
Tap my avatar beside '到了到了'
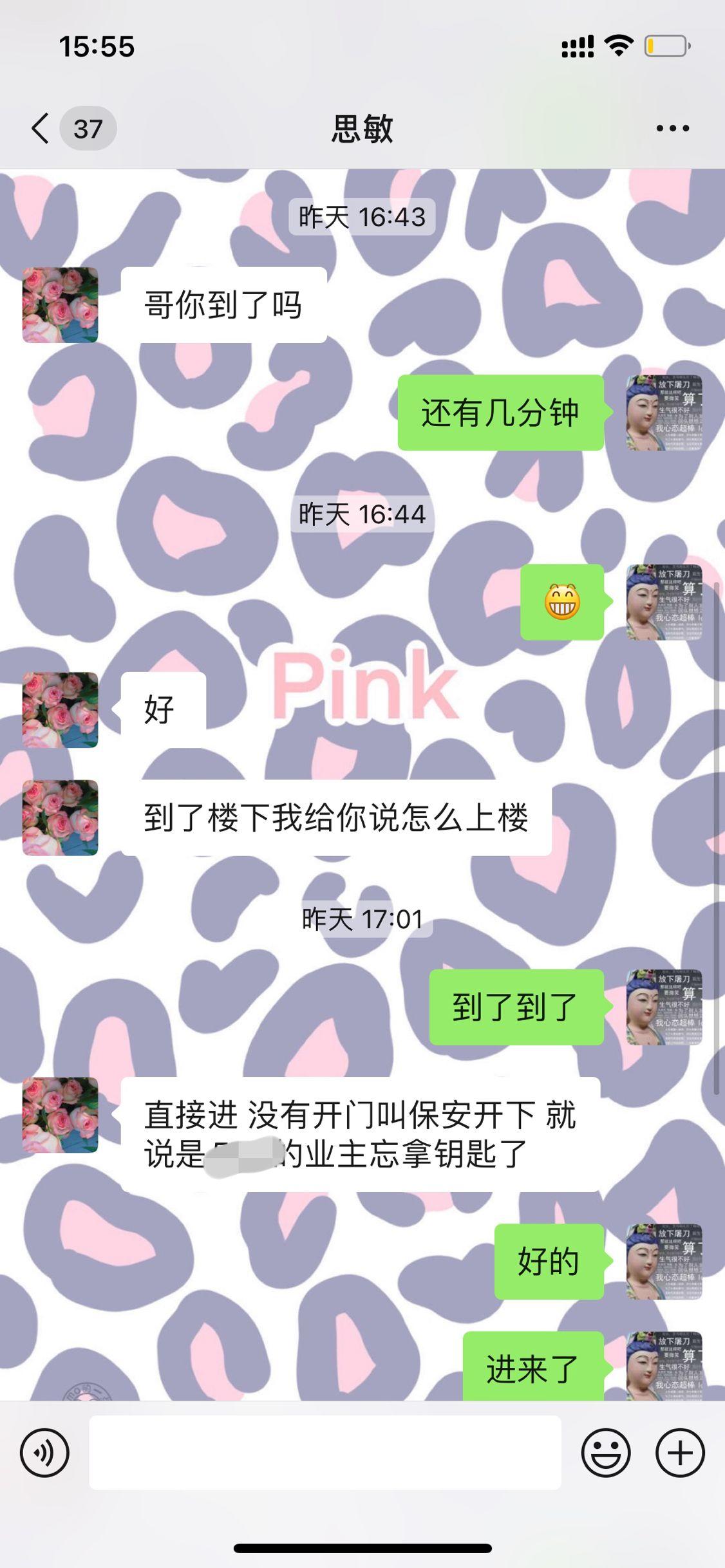(x=664, y=1007)
